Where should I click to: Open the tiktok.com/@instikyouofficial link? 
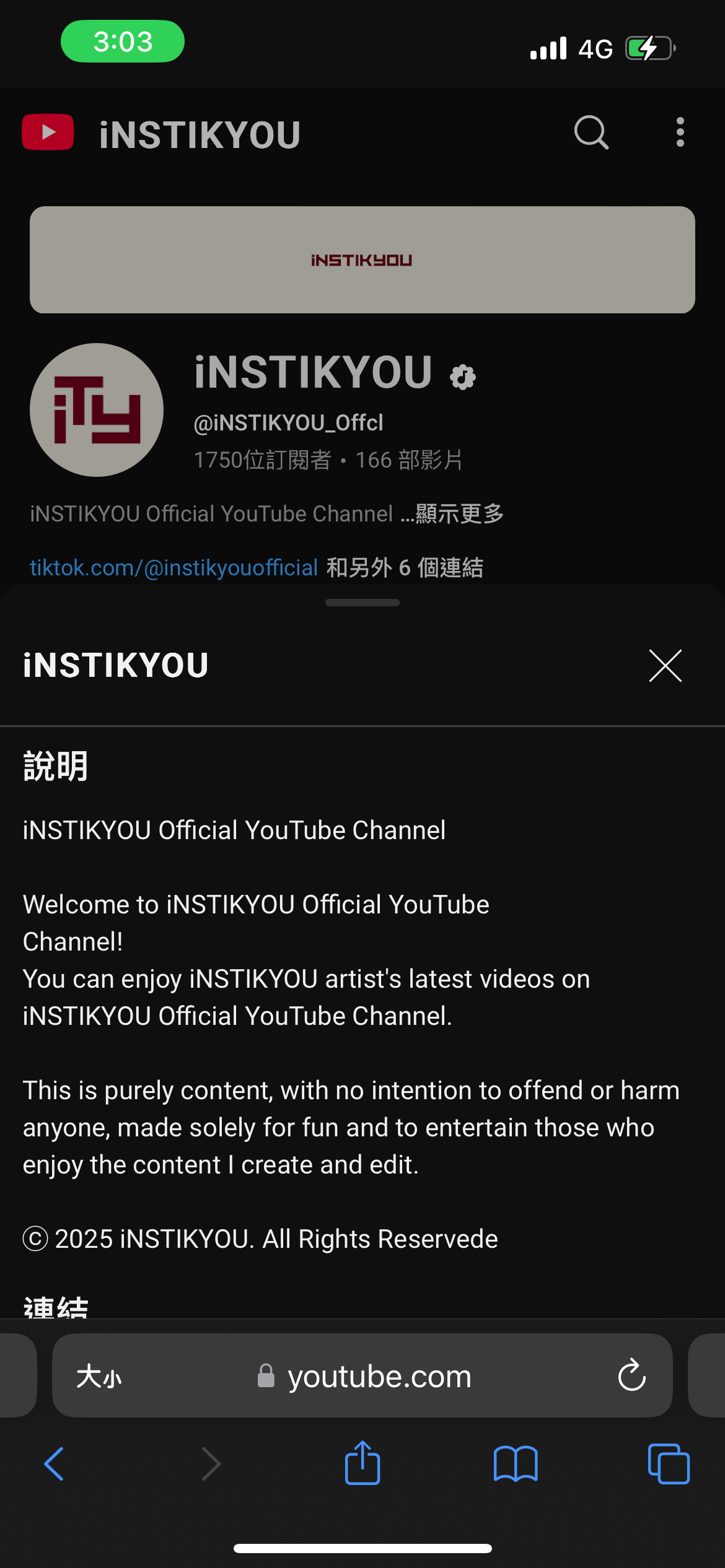(x=174, y=567)
